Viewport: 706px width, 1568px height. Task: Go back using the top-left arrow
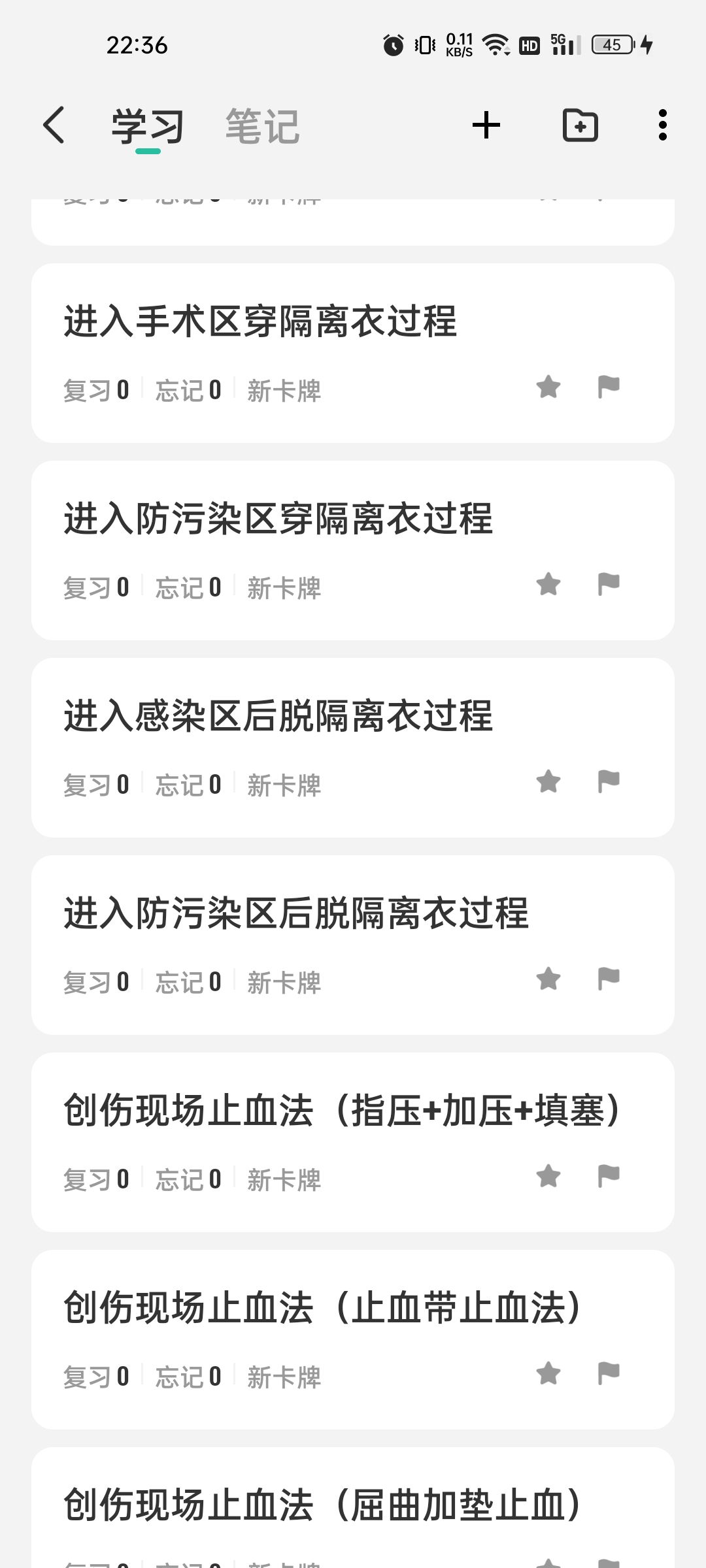coord(54,125)
